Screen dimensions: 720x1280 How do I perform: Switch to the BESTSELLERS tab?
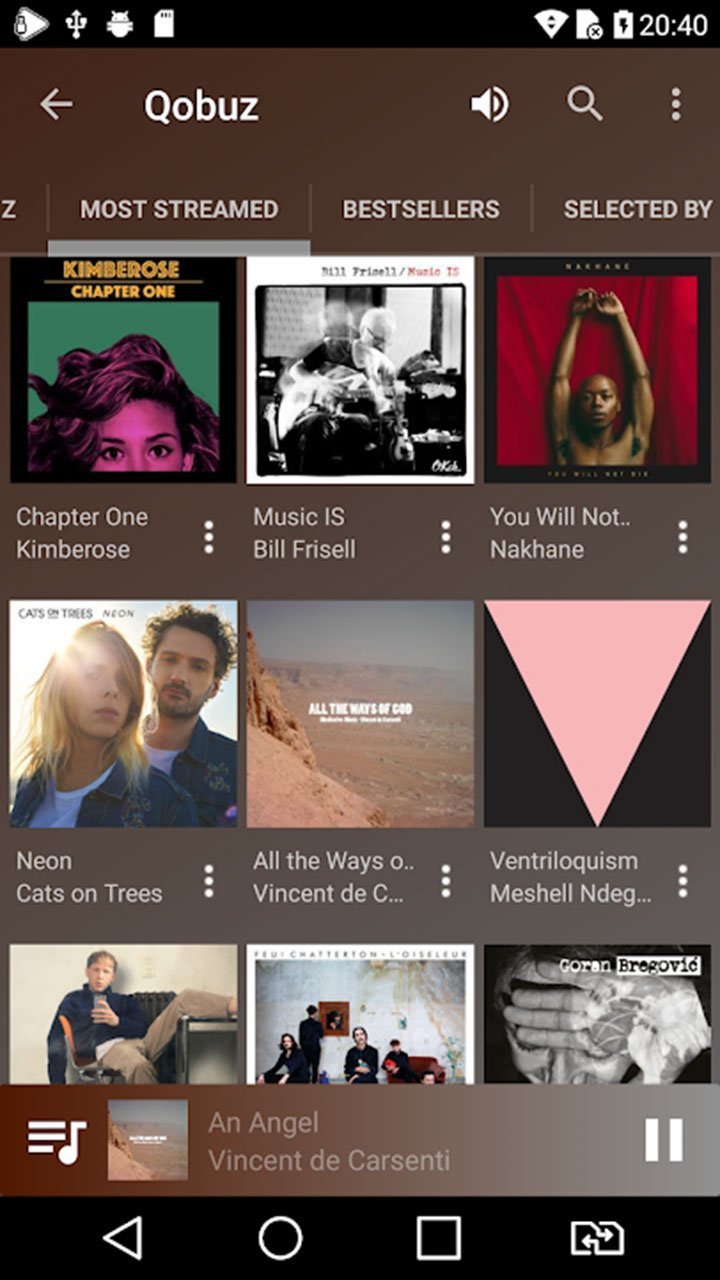pyautogui.click(x=420, y=210)
